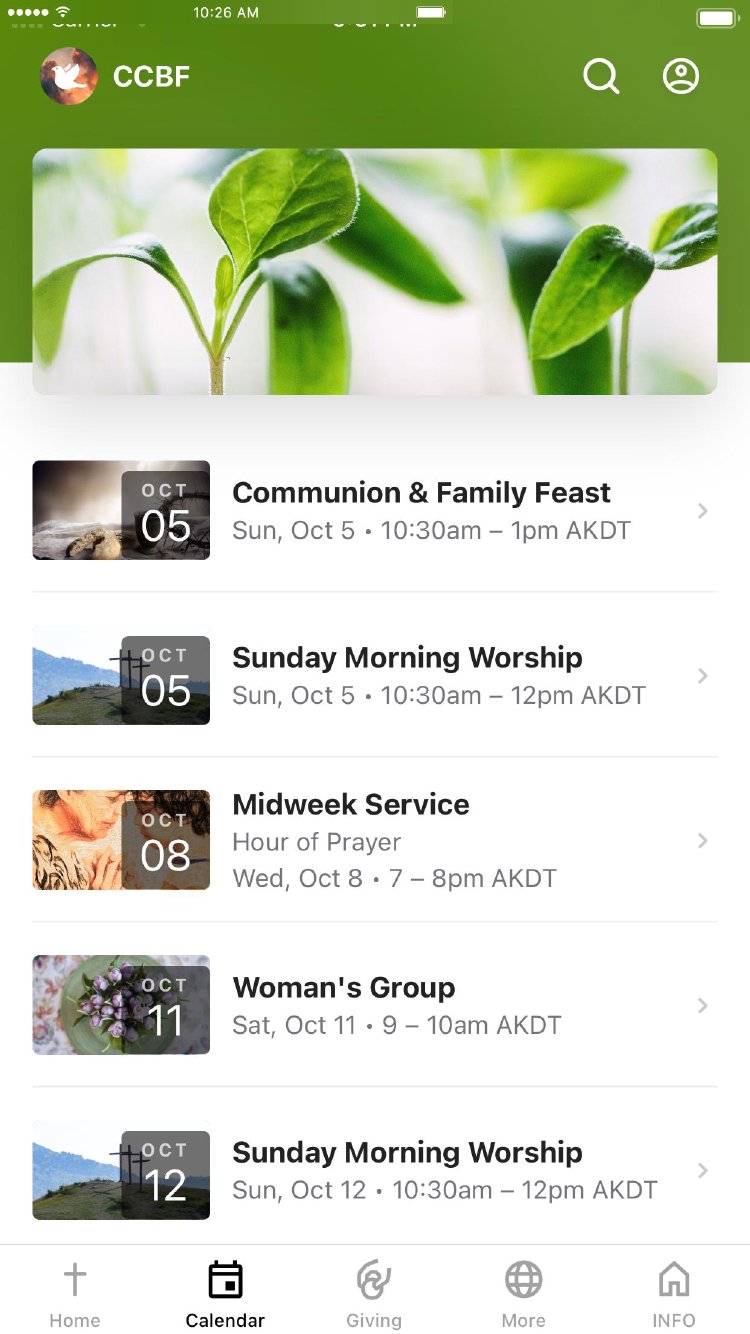Select the Calendar tab

(x=225, y=1292)
